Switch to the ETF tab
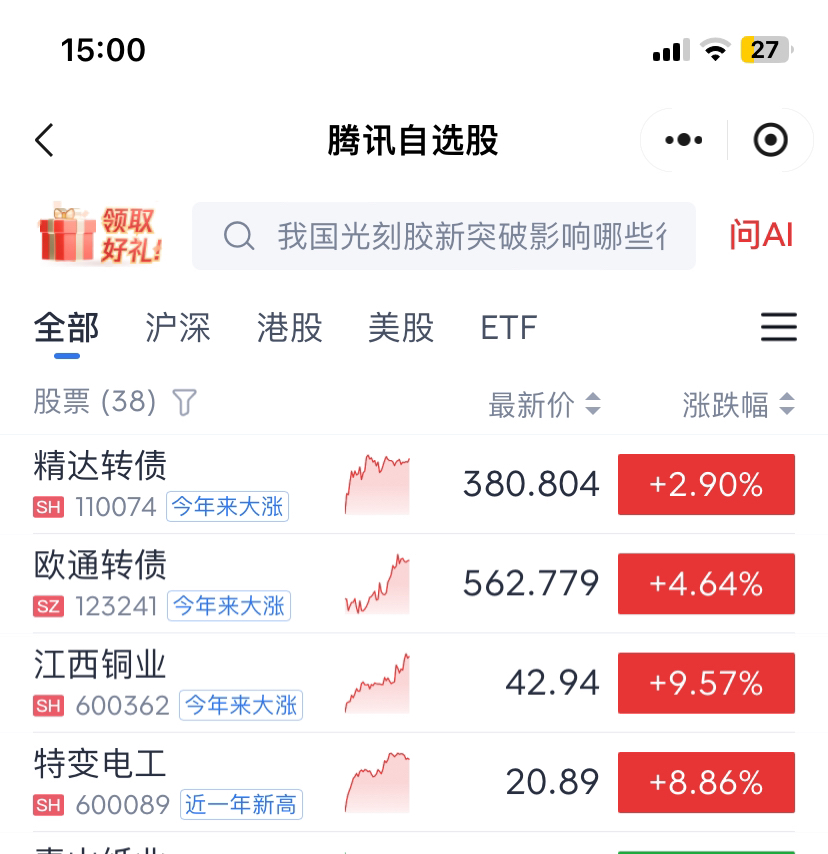 click(x=509, y=328)
